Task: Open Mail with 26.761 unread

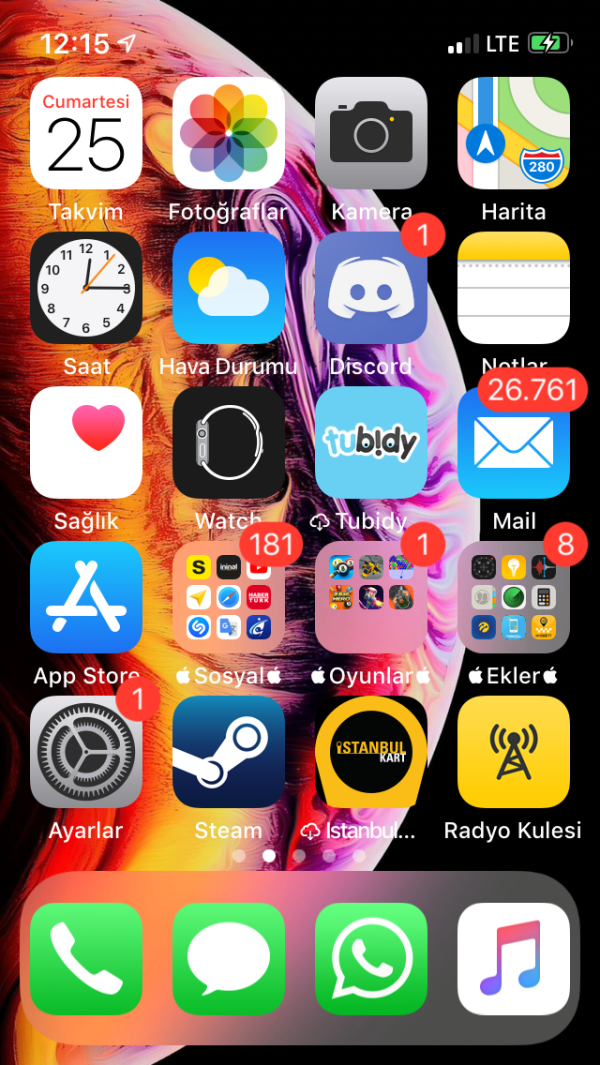Action: point(513,442)
